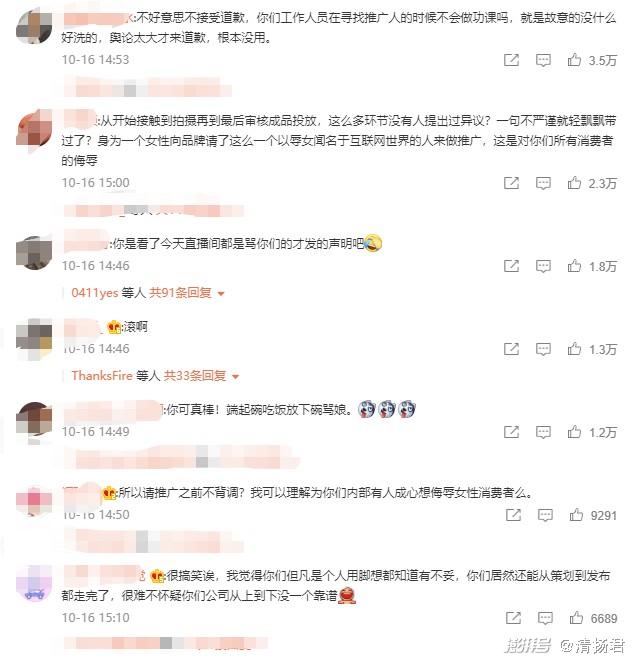
Task: Like the comment with 3.5万 likes
Action: (575, 60)
